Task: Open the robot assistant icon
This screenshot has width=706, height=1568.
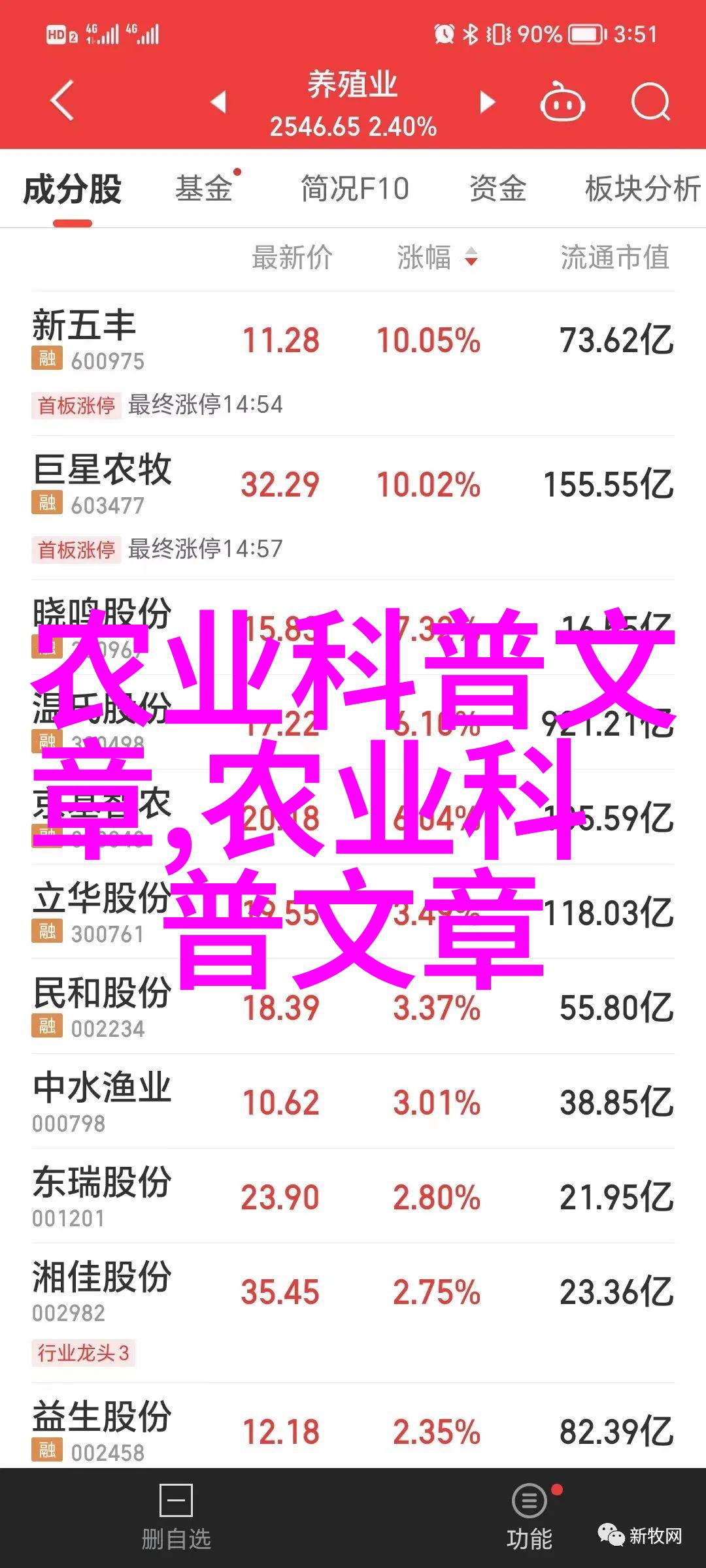Action: tap(562, 102)
